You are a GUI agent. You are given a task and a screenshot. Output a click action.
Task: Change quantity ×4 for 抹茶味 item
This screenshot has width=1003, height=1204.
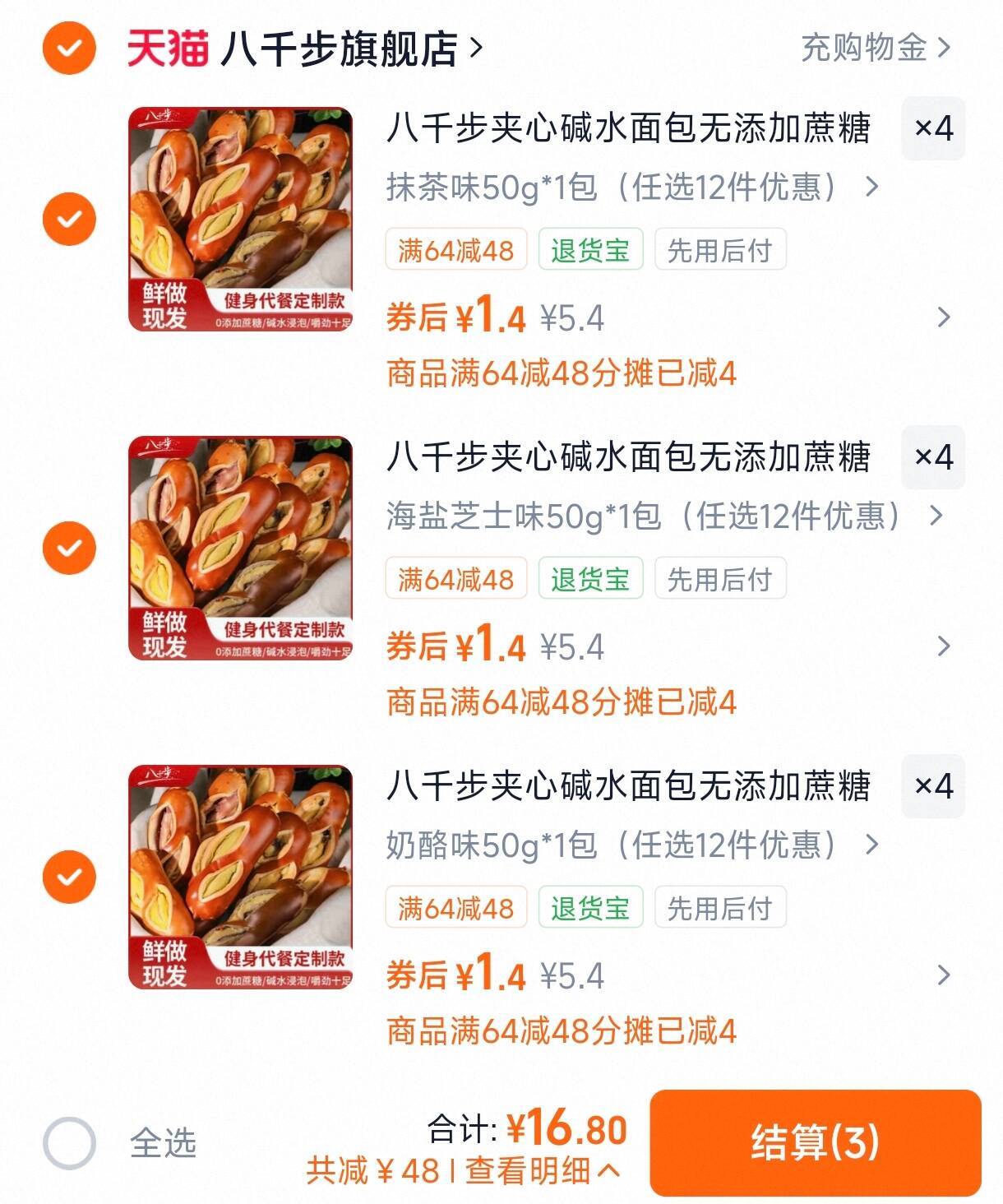point(933,128)
